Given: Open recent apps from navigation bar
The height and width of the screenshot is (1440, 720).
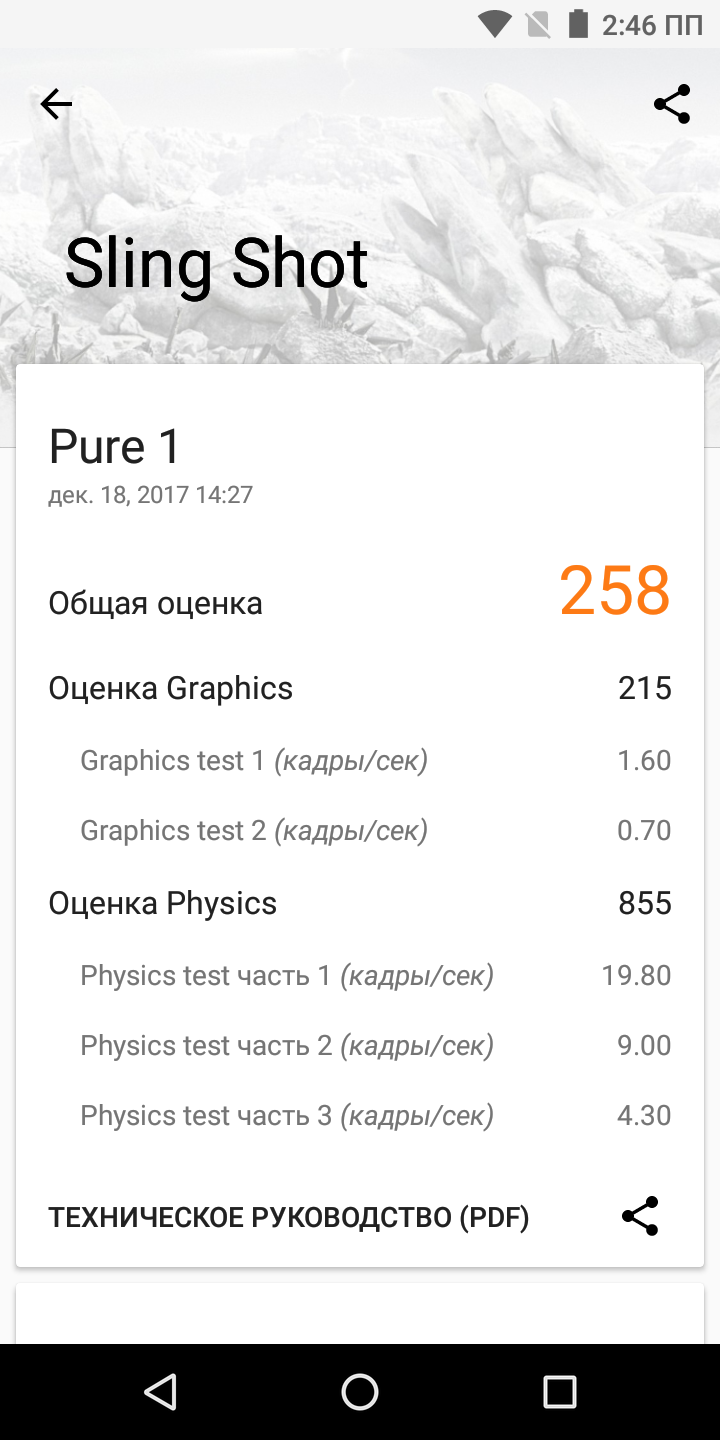Looking at the screenshot, I should pos(560,1391).
